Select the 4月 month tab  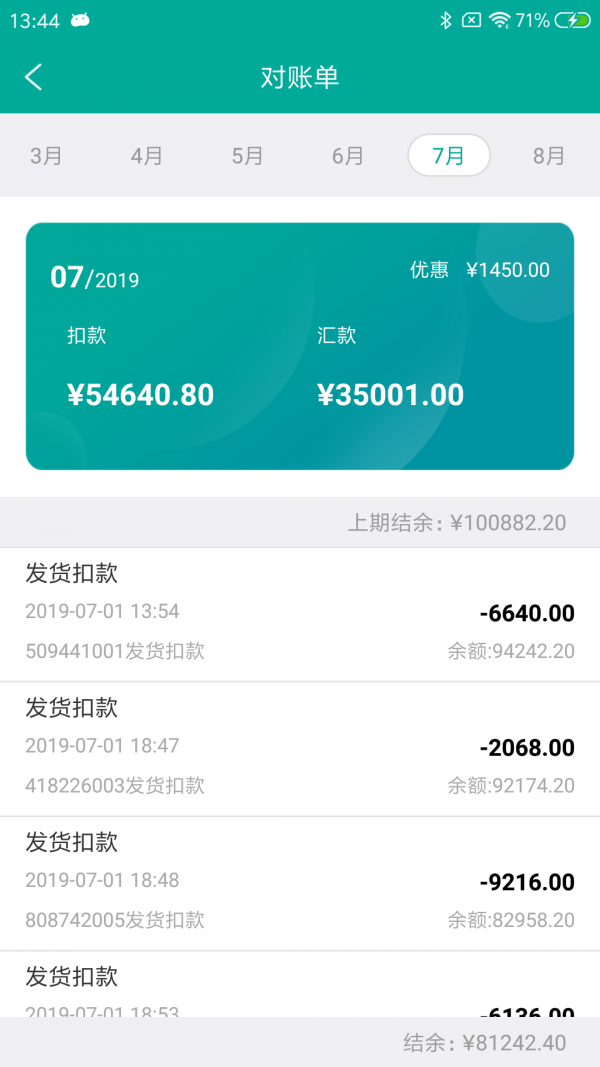(147, 156)
